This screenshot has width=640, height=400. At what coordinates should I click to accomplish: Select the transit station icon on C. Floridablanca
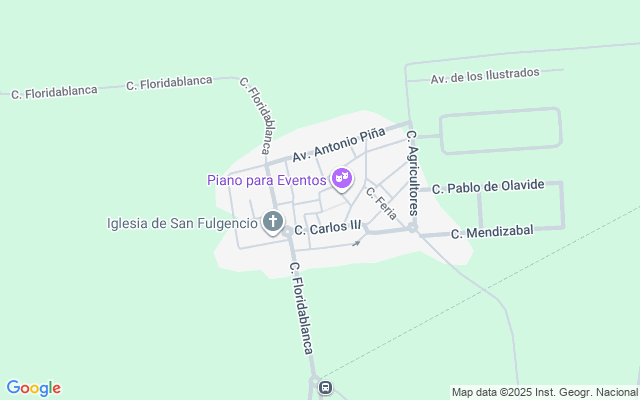324,386
